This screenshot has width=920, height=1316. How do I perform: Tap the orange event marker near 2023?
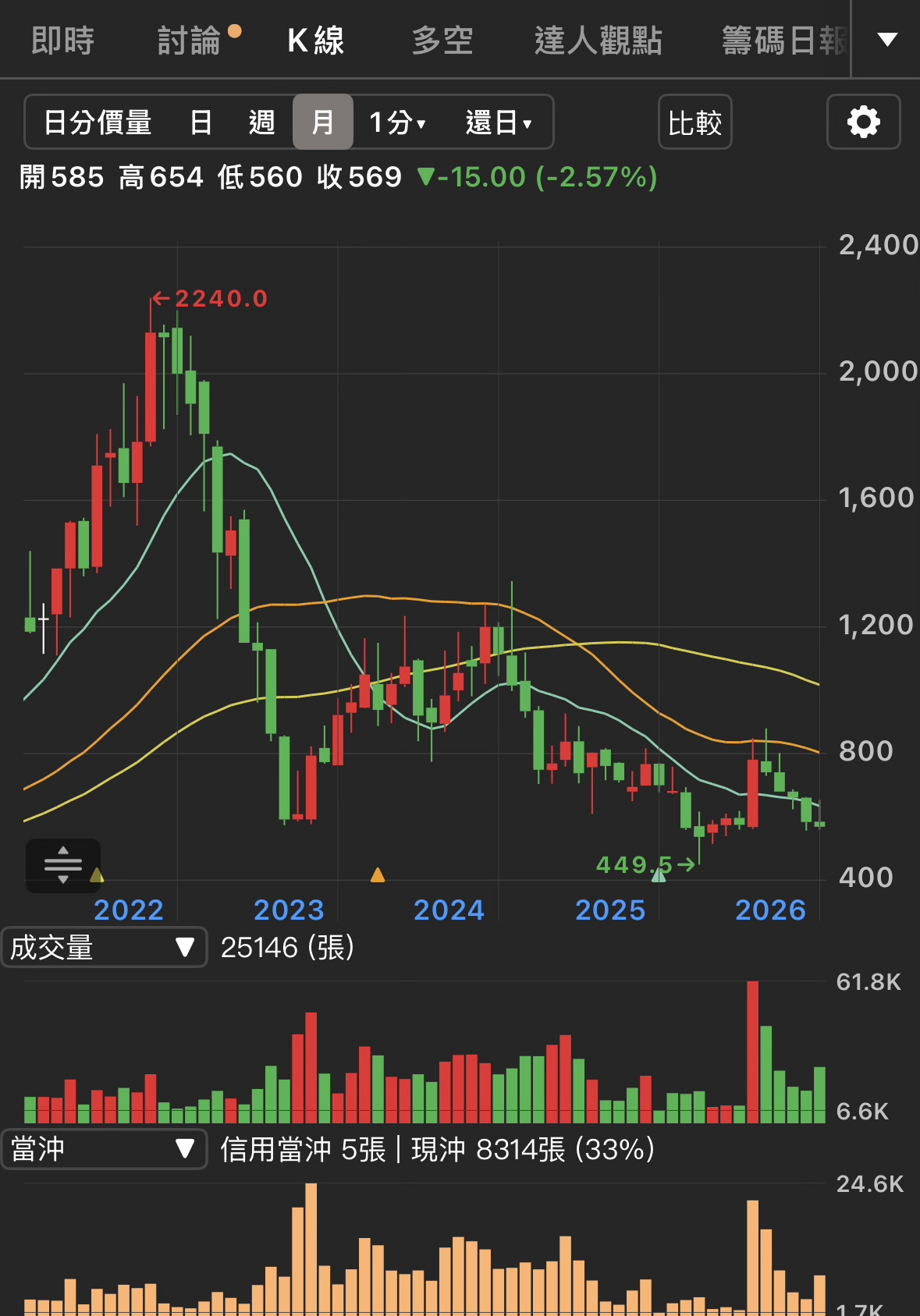(378, 874)
